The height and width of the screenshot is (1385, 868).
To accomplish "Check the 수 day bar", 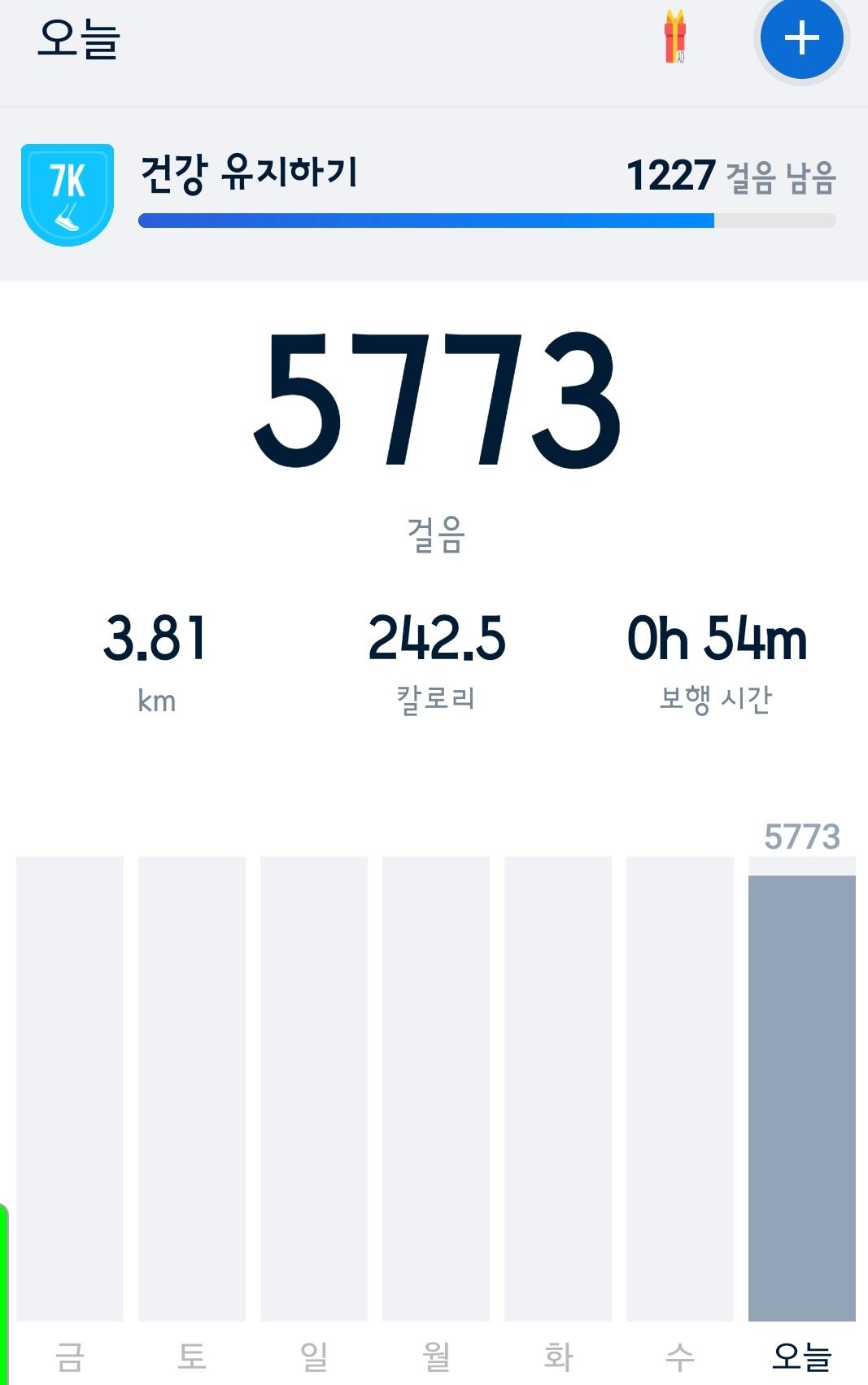I will 680,1088.
